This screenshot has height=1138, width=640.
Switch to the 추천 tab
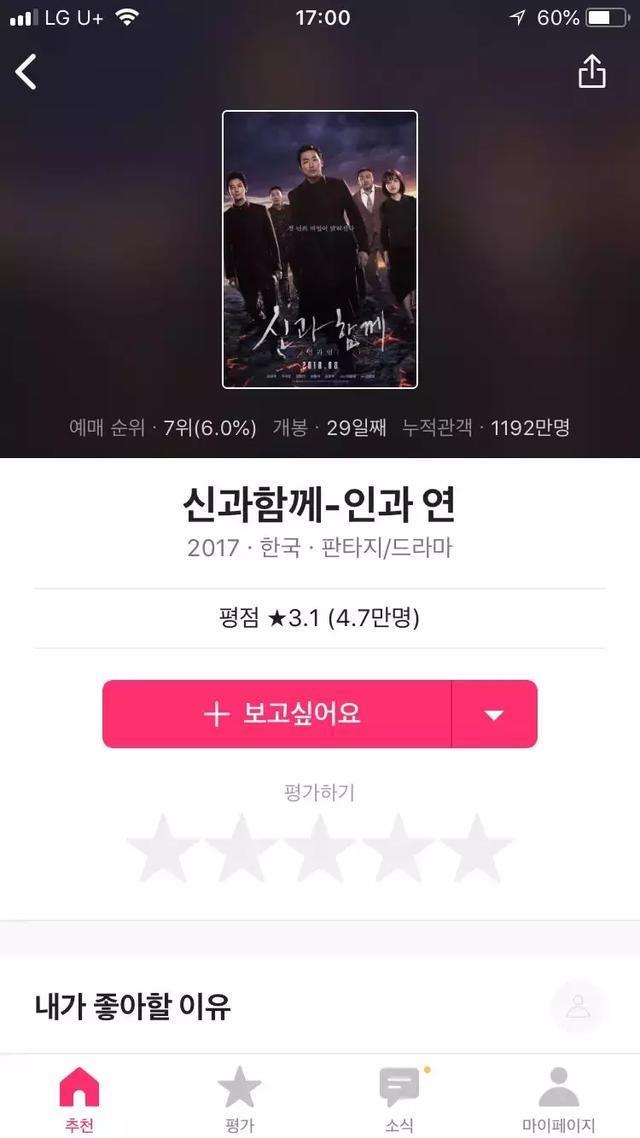click(x=80, y=1098)
